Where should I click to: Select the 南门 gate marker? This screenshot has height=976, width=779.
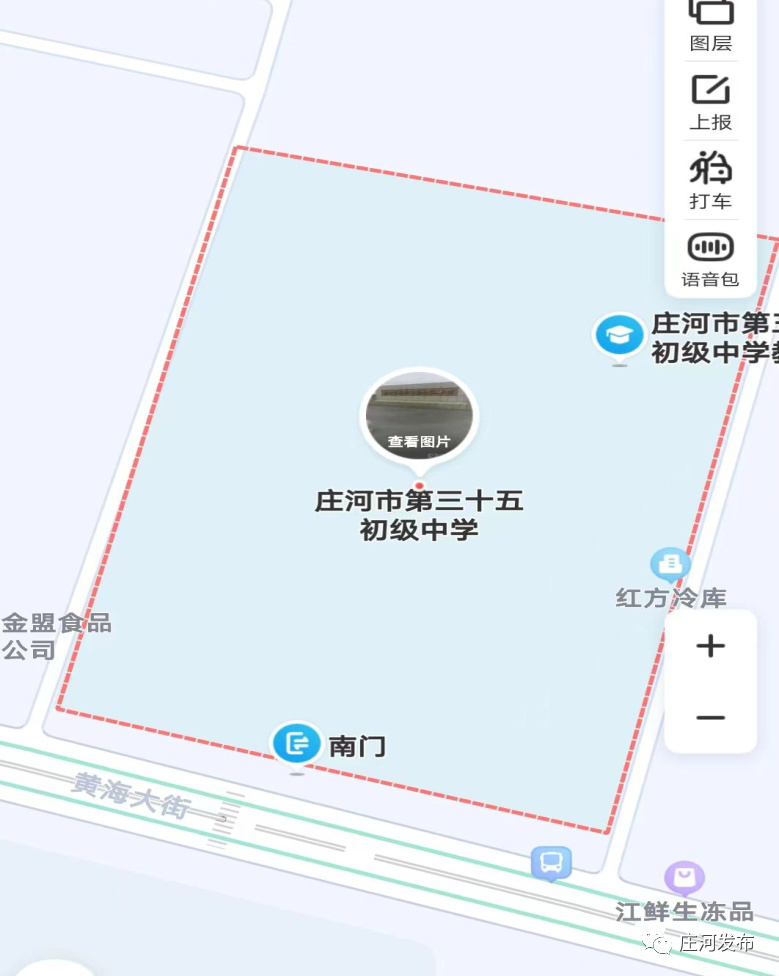pyautogui.click(x=298, y=744)
